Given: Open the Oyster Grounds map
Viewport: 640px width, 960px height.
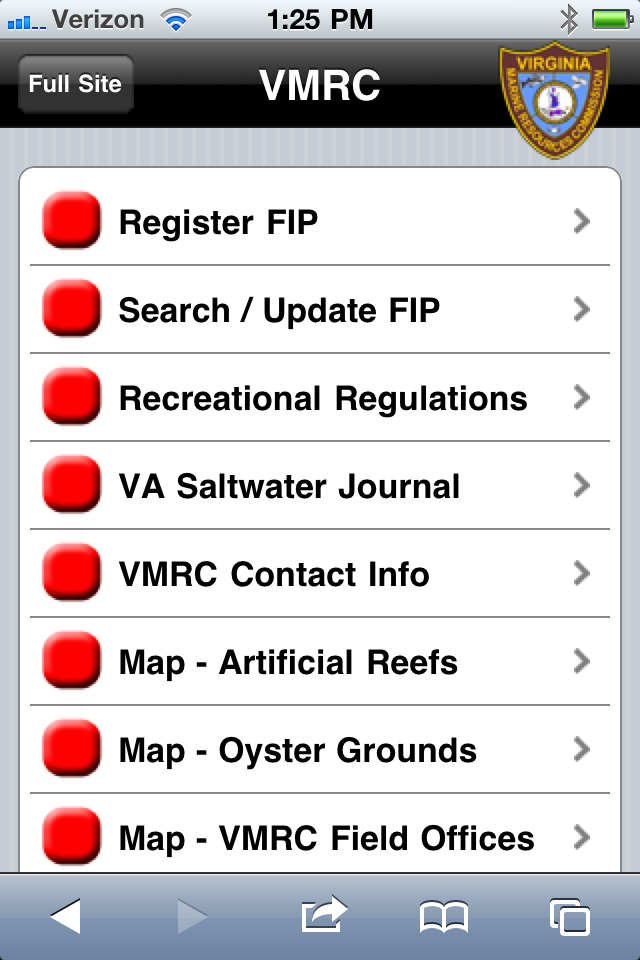Looking at the screenshot, I should click(x=320, y=750).
